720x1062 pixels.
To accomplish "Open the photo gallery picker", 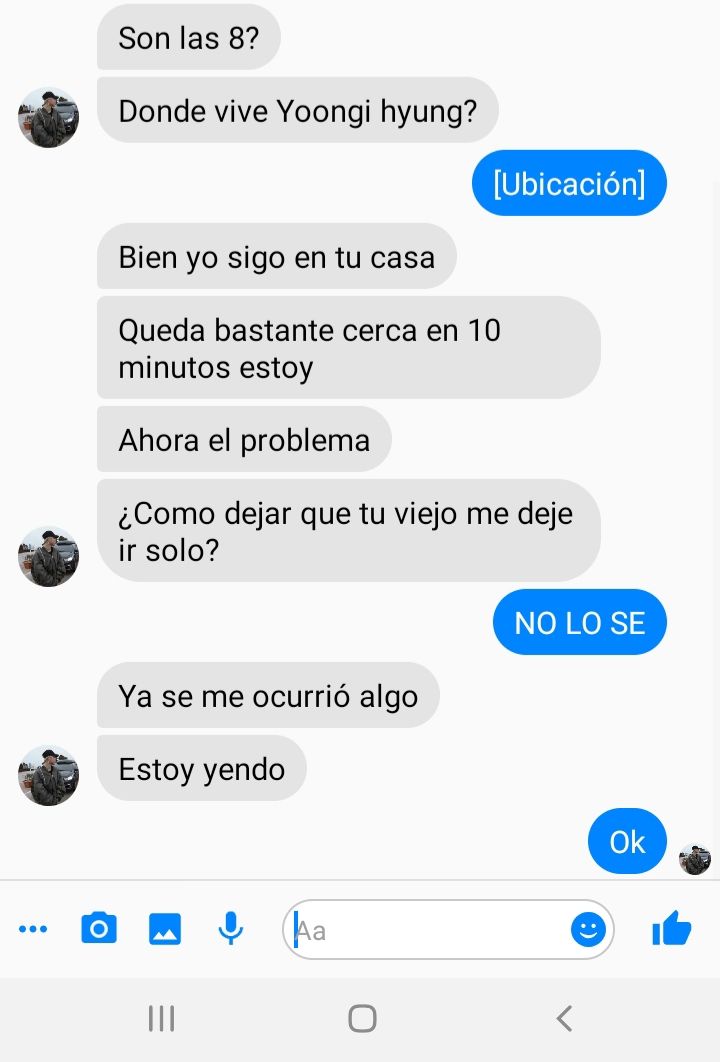I will (164, 929).
